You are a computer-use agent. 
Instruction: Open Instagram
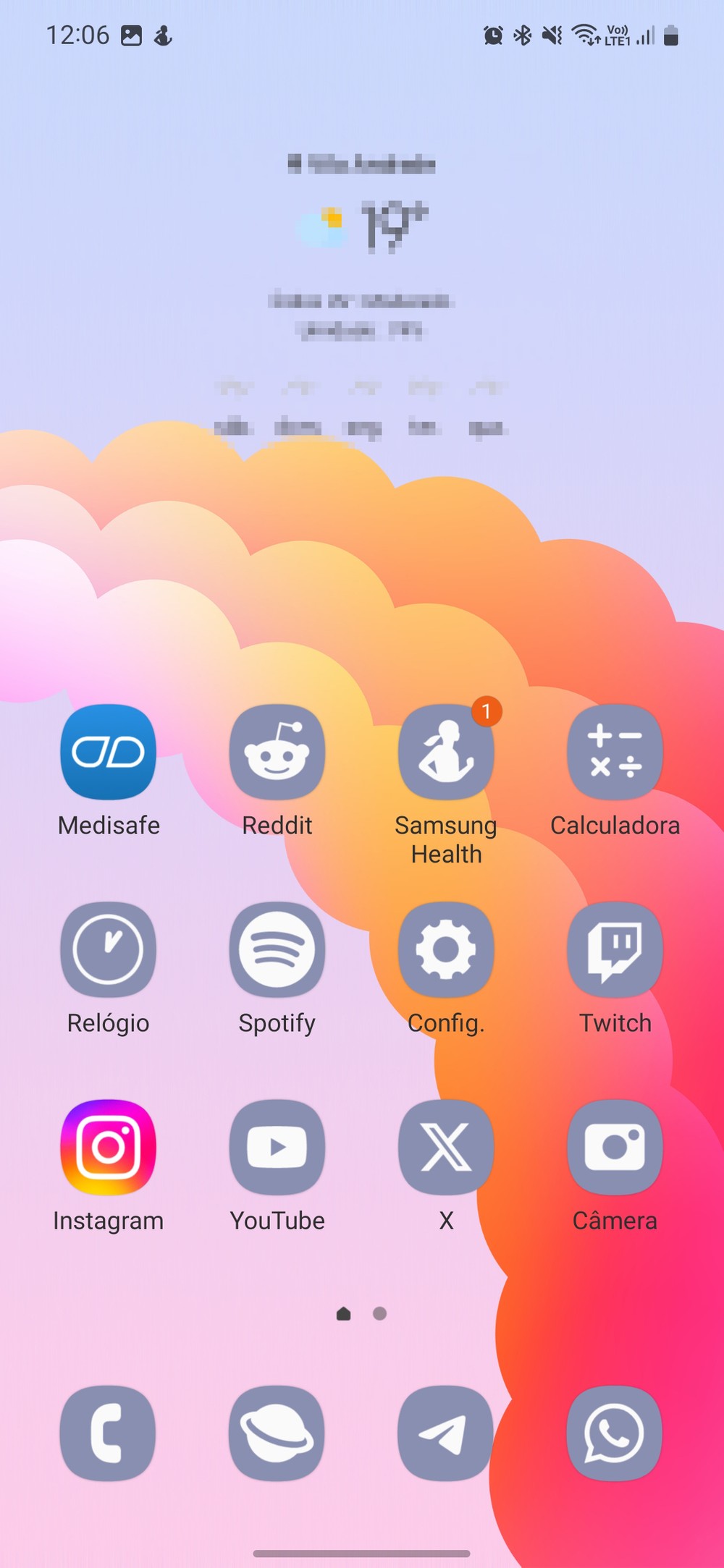[108, 1148]
